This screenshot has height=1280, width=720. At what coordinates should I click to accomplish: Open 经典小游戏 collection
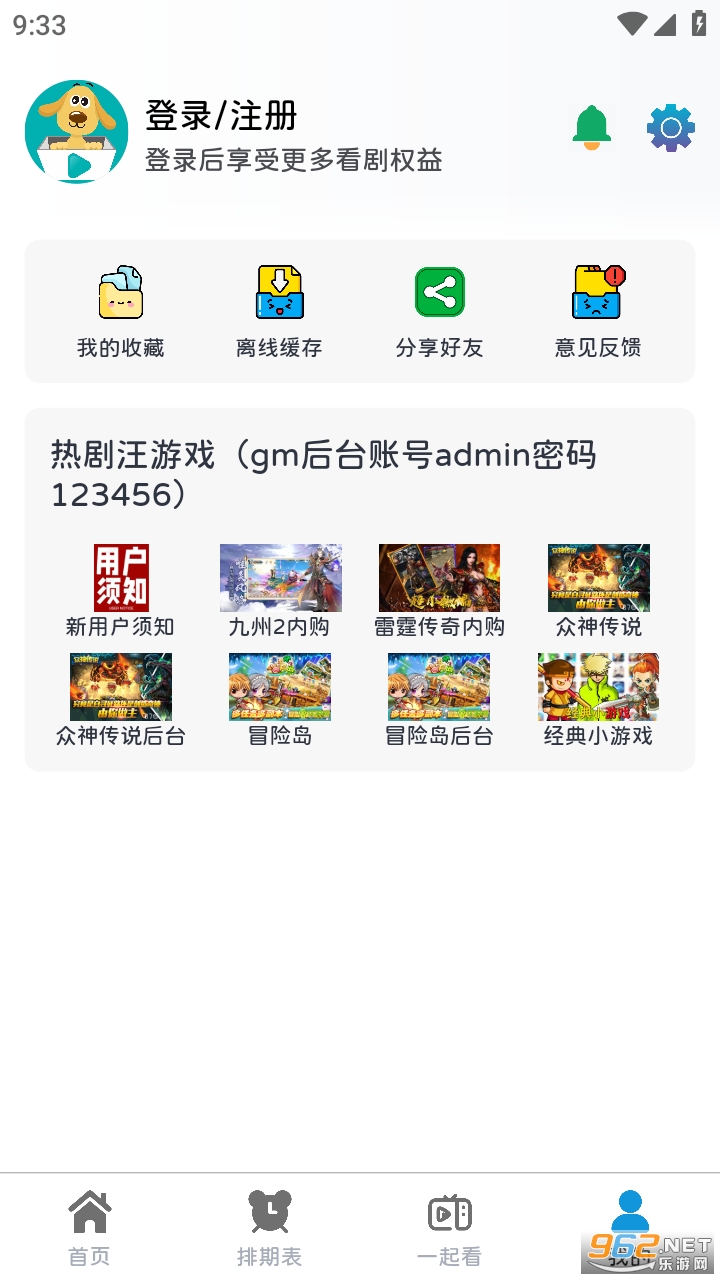[598, 699]
